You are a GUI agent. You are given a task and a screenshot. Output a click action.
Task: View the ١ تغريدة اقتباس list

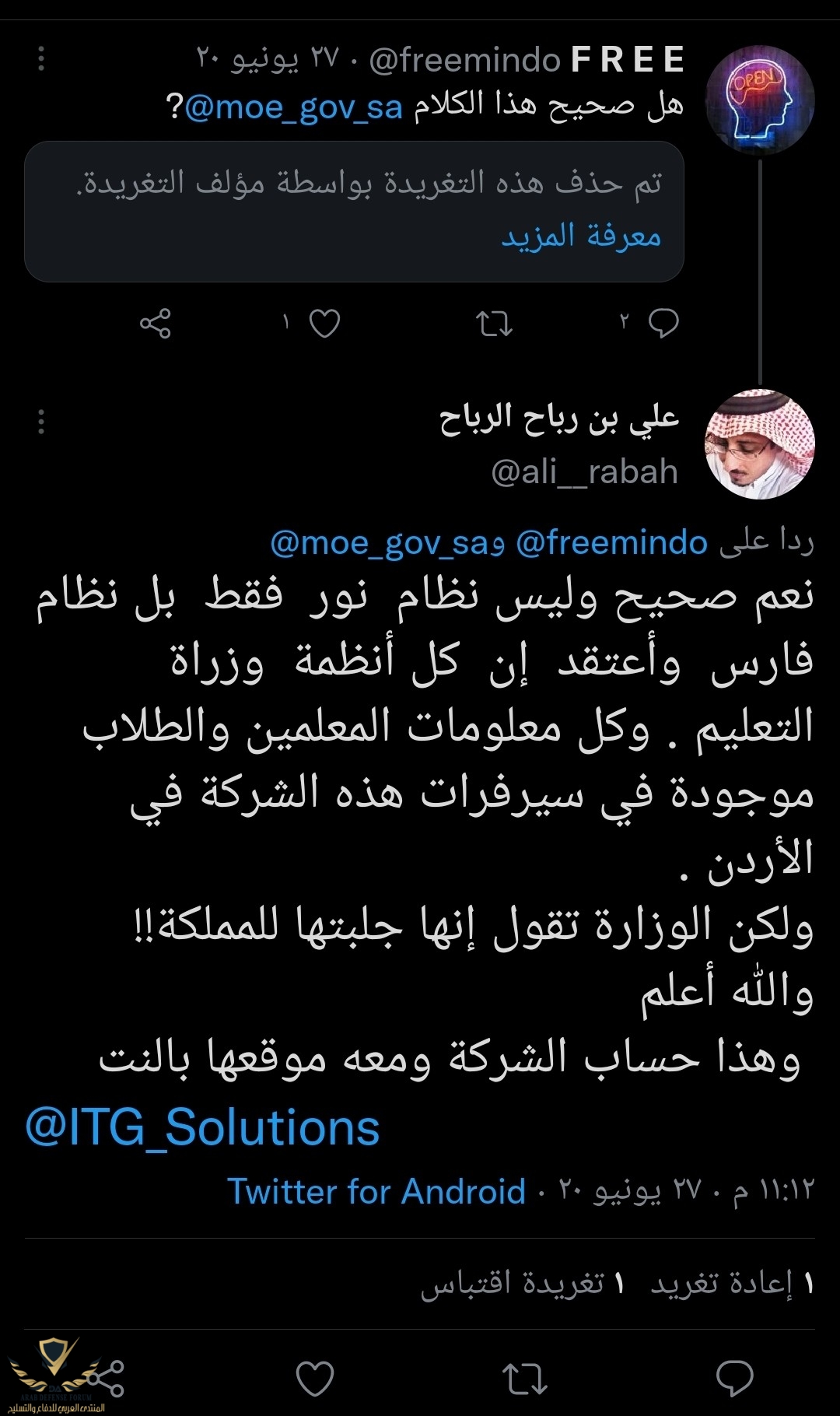[x=523, y=1283]
